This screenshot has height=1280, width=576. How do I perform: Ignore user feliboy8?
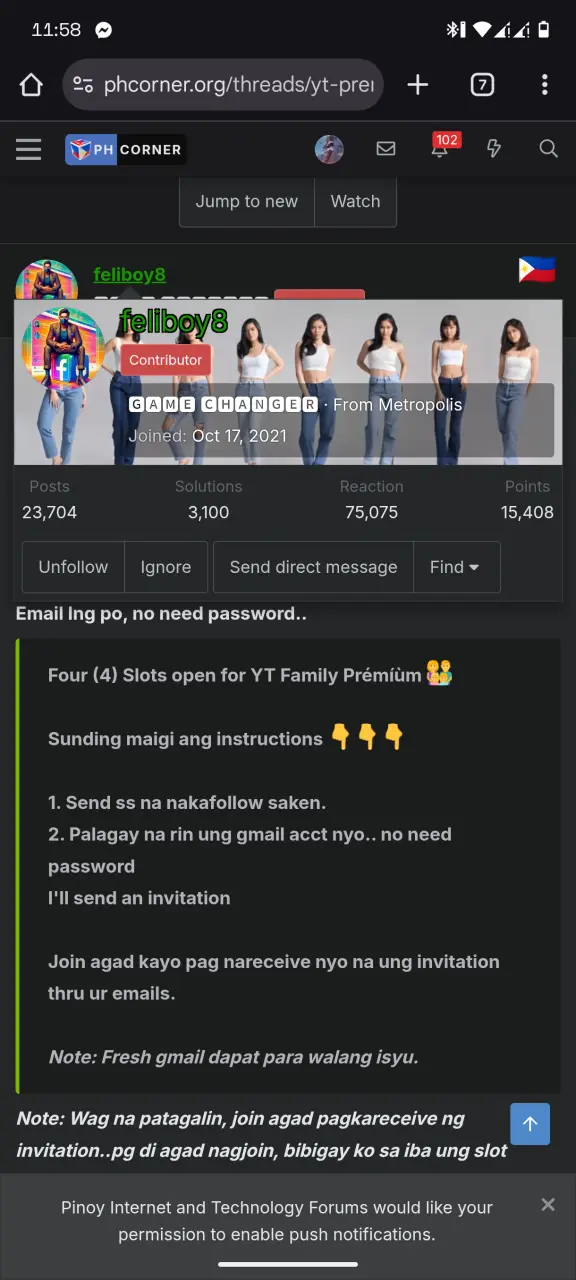coord(166,567)
